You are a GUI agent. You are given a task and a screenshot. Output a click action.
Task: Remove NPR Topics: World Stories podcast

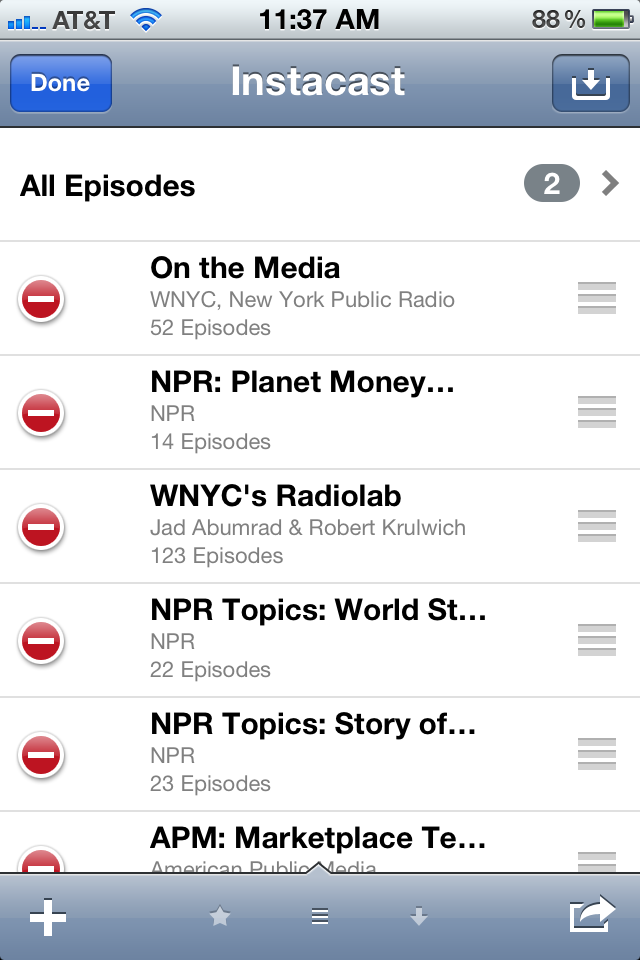coord(41,641)
